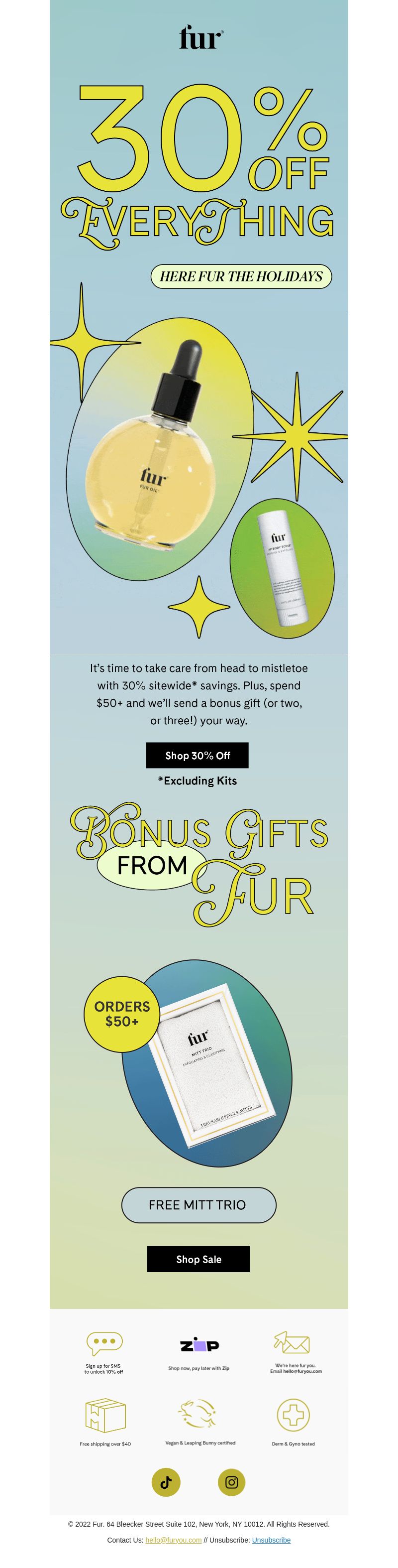Viewport: 398px width, 1568px height.
Task: Open Fur's TikTok page
Action: pos(166,1481)
